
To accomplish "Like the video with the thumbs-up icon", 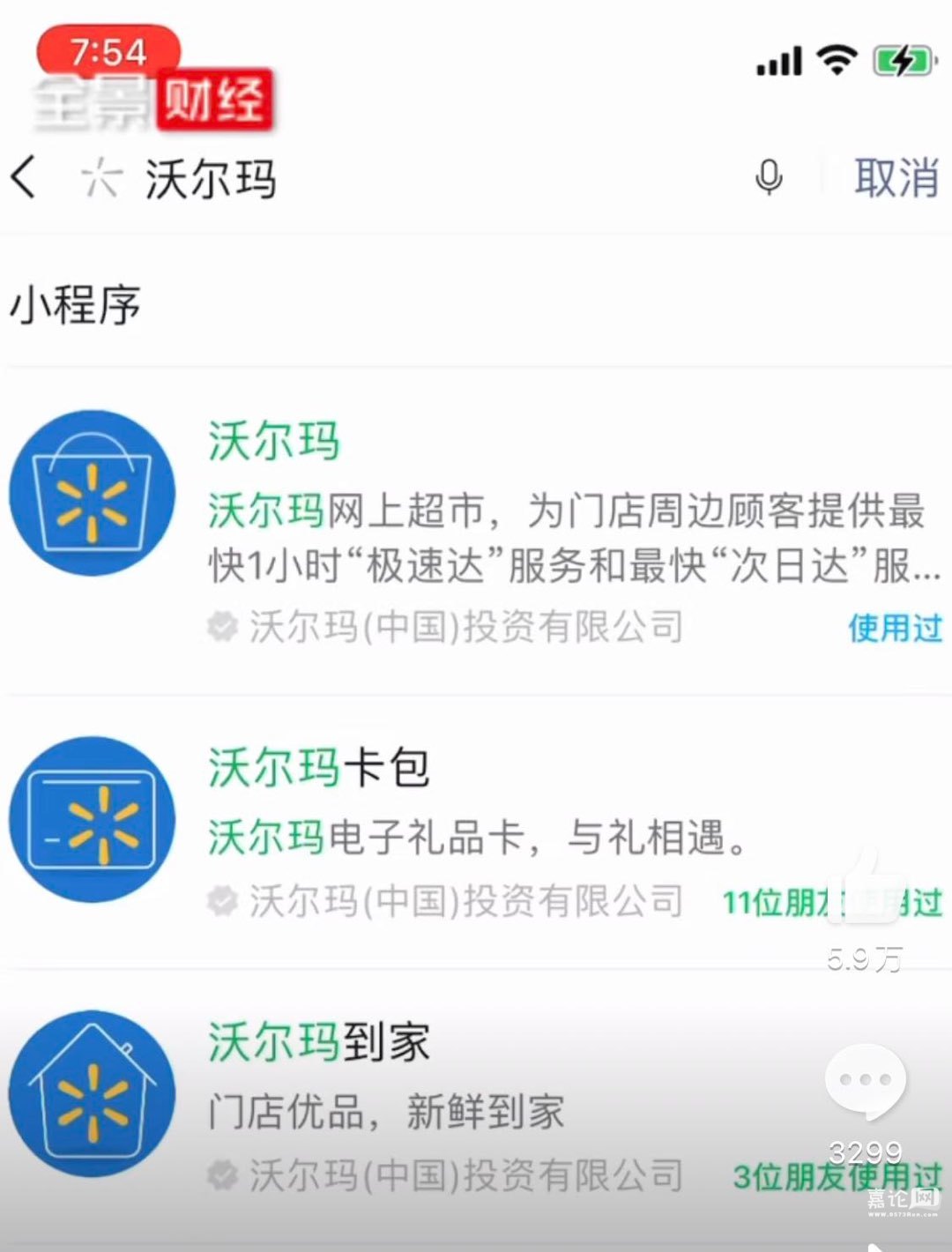I will [x=866, y=891].
